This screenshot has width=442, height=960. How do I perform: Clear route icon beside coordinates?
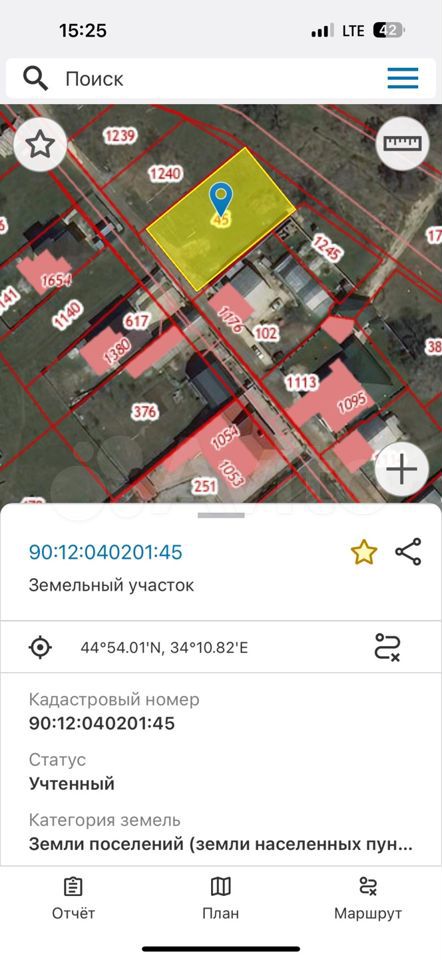388,647
